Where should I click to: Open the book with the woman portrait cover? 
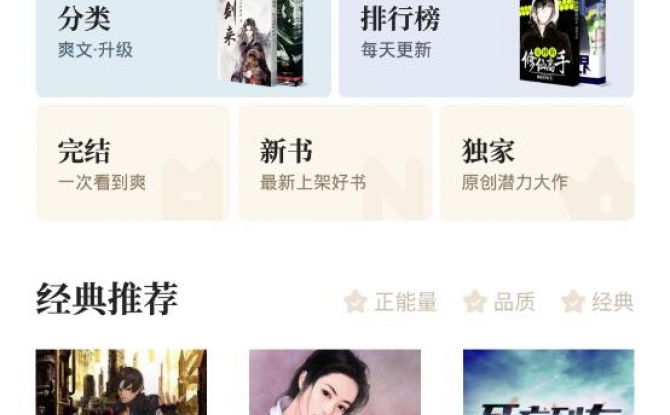coord(335,382)
